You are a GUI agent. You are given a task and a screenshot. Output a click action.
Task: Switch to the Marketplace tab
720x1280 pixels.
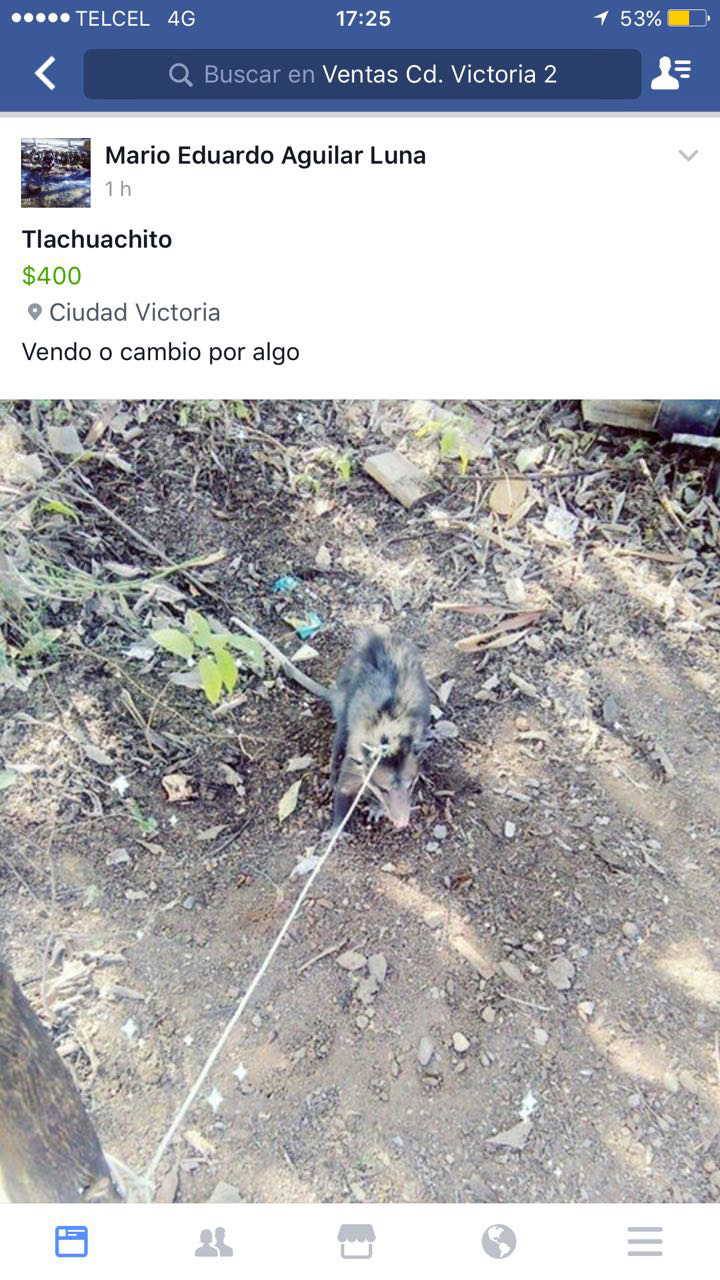tap(357, 1241)
